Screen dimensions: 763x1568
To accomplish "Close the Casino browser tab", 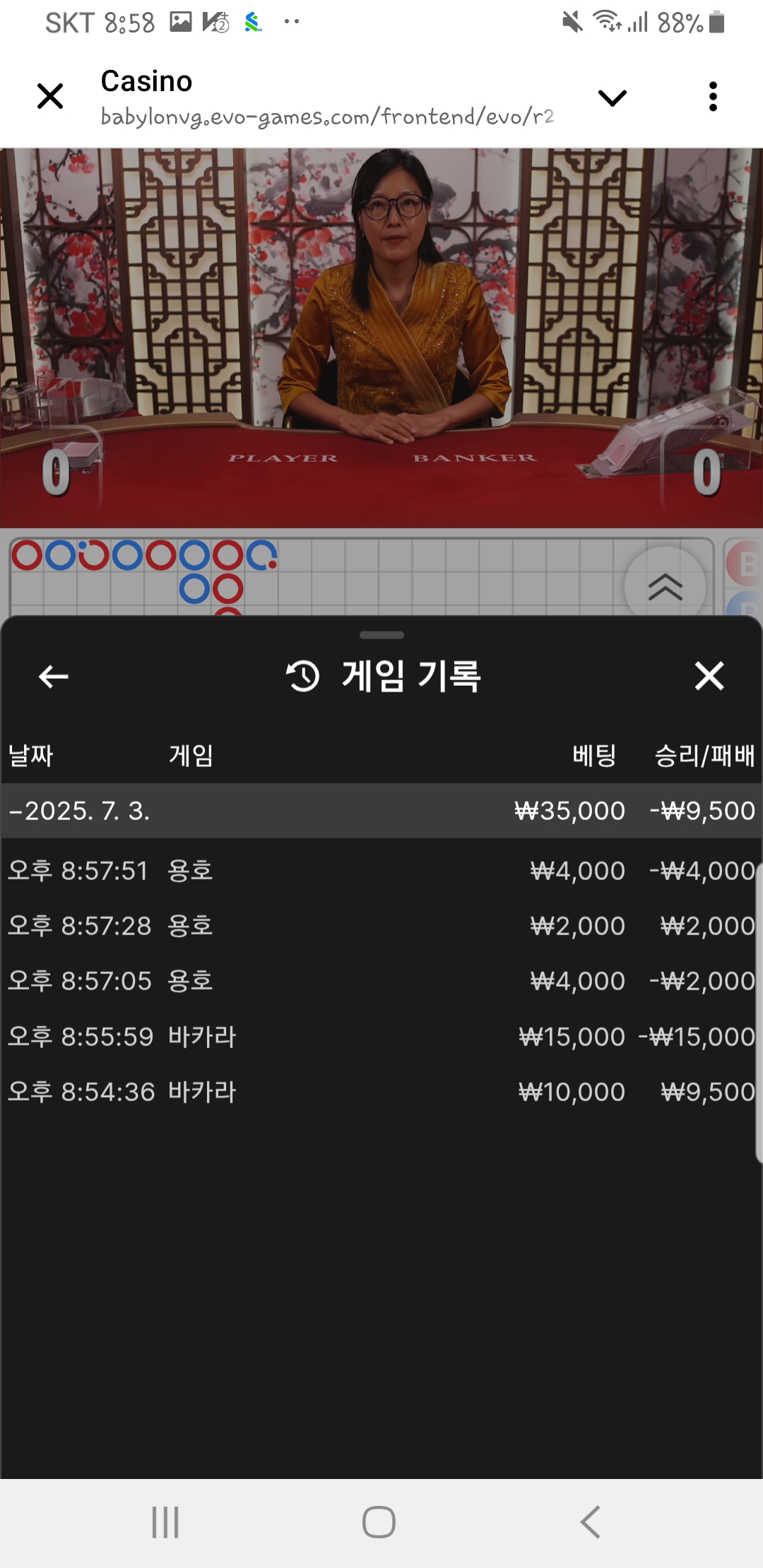I will [50, 96].
